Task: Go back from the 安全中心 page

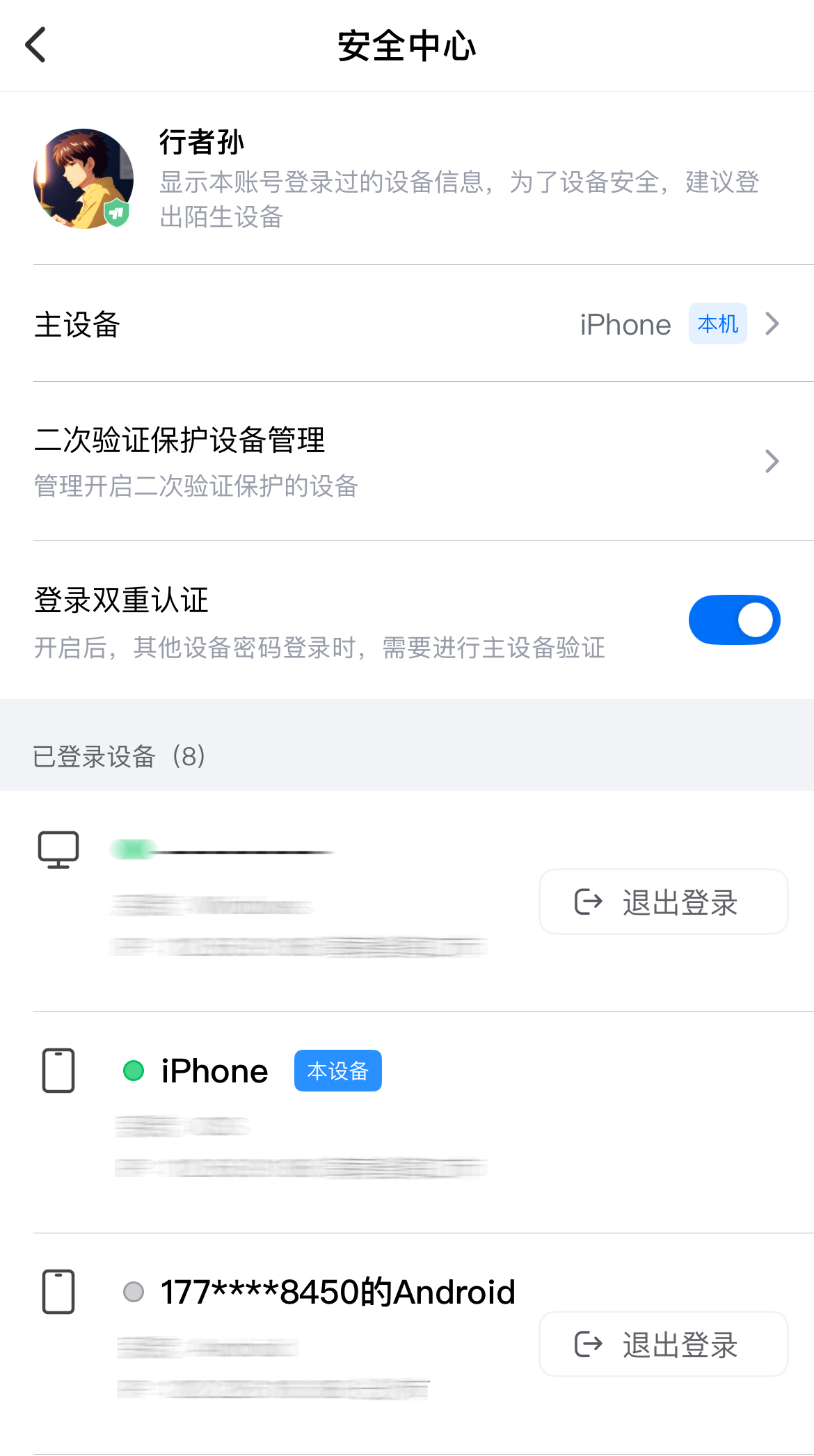Action: coord(36,45)
